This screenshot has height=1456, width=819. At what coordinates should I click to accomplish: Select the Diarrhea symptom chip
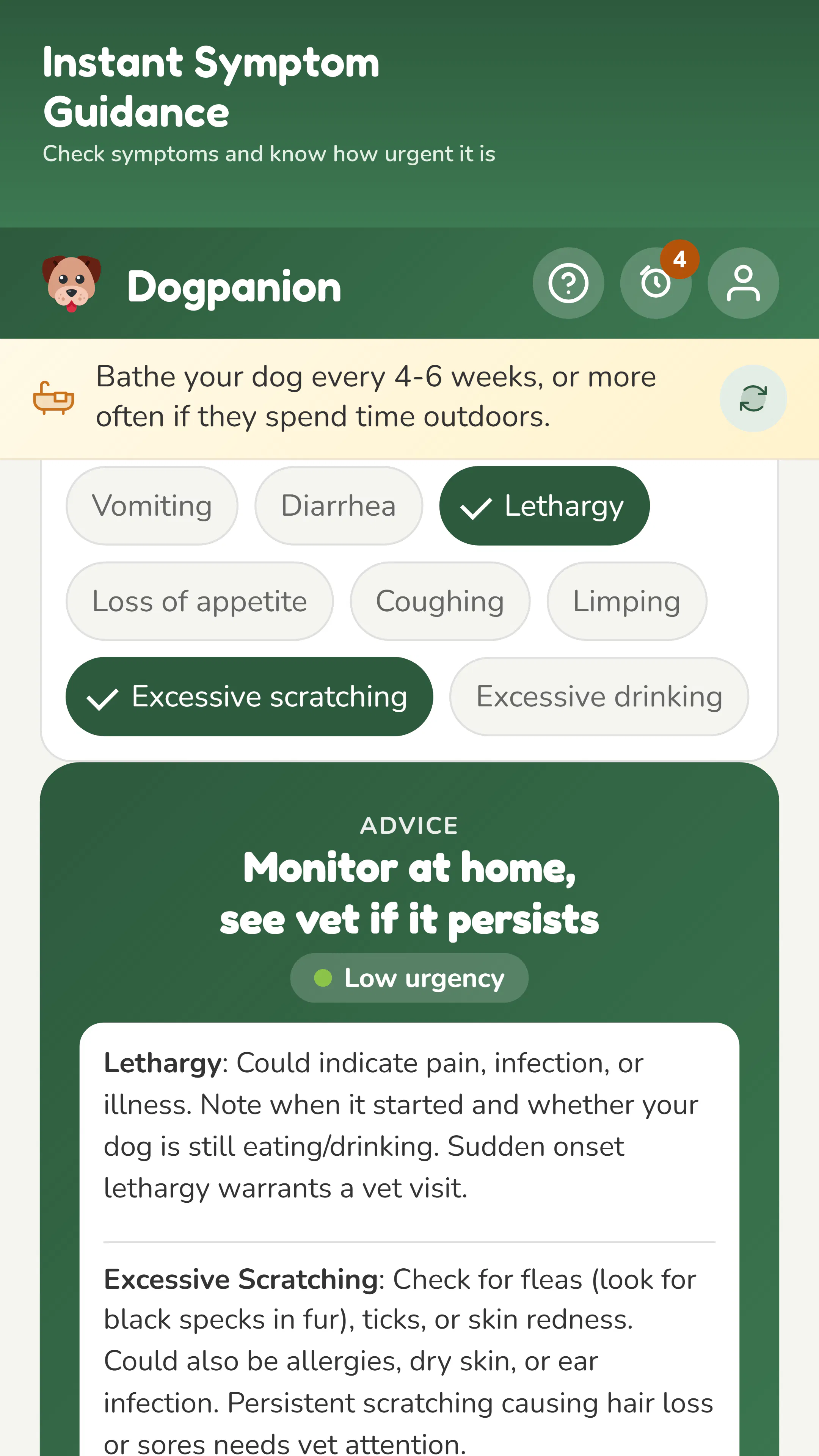pyautogui.click(x=339, y=506)
